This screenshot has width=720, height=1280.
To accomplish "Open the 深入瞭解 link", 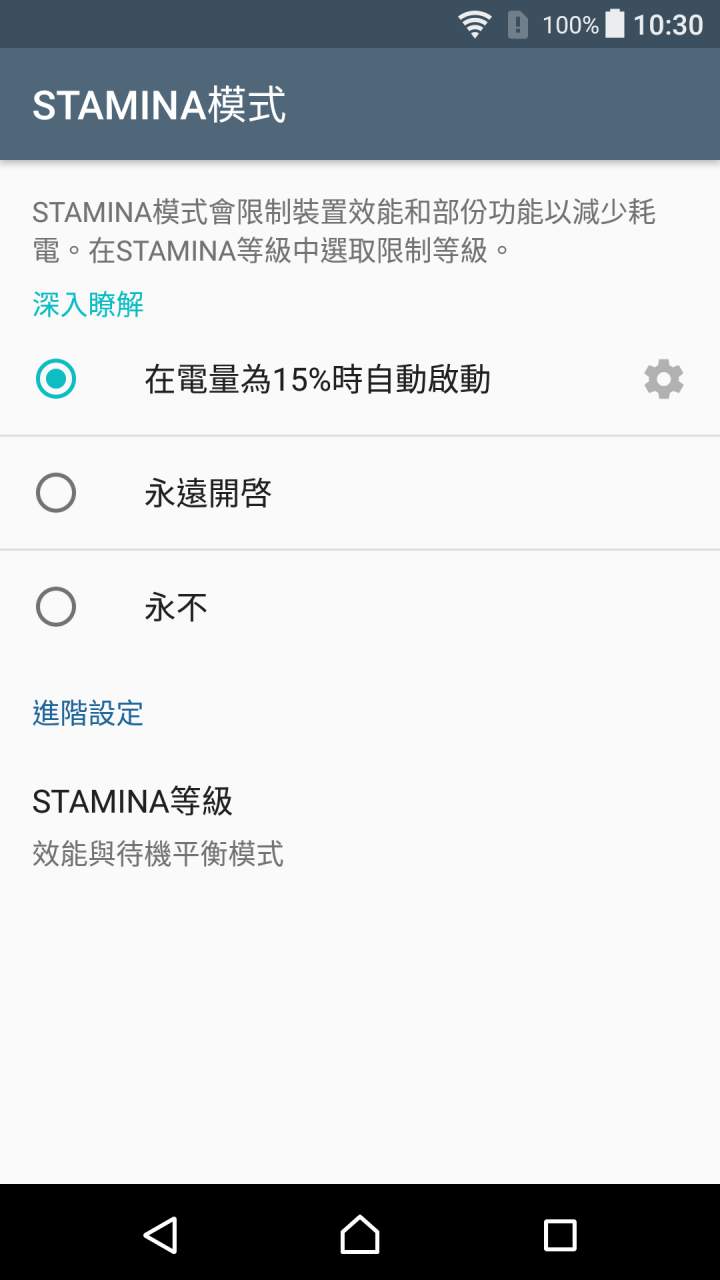I will coord(86,303).
